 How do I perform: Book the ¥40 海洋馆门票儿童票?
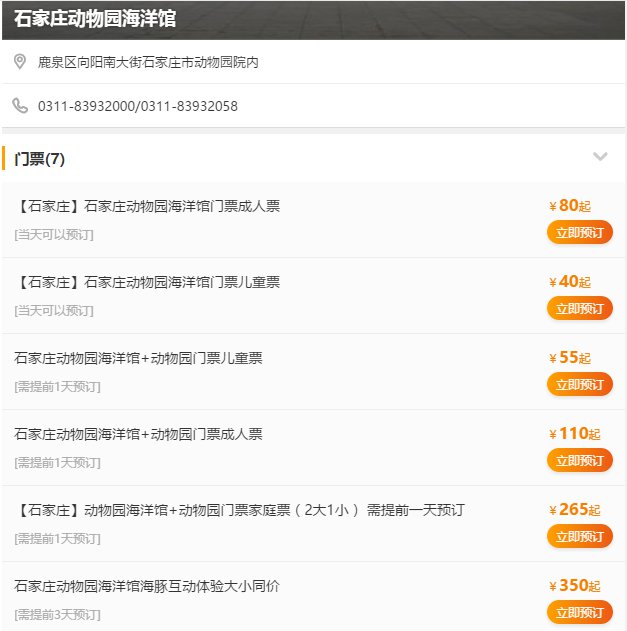[x=579, y=309]
